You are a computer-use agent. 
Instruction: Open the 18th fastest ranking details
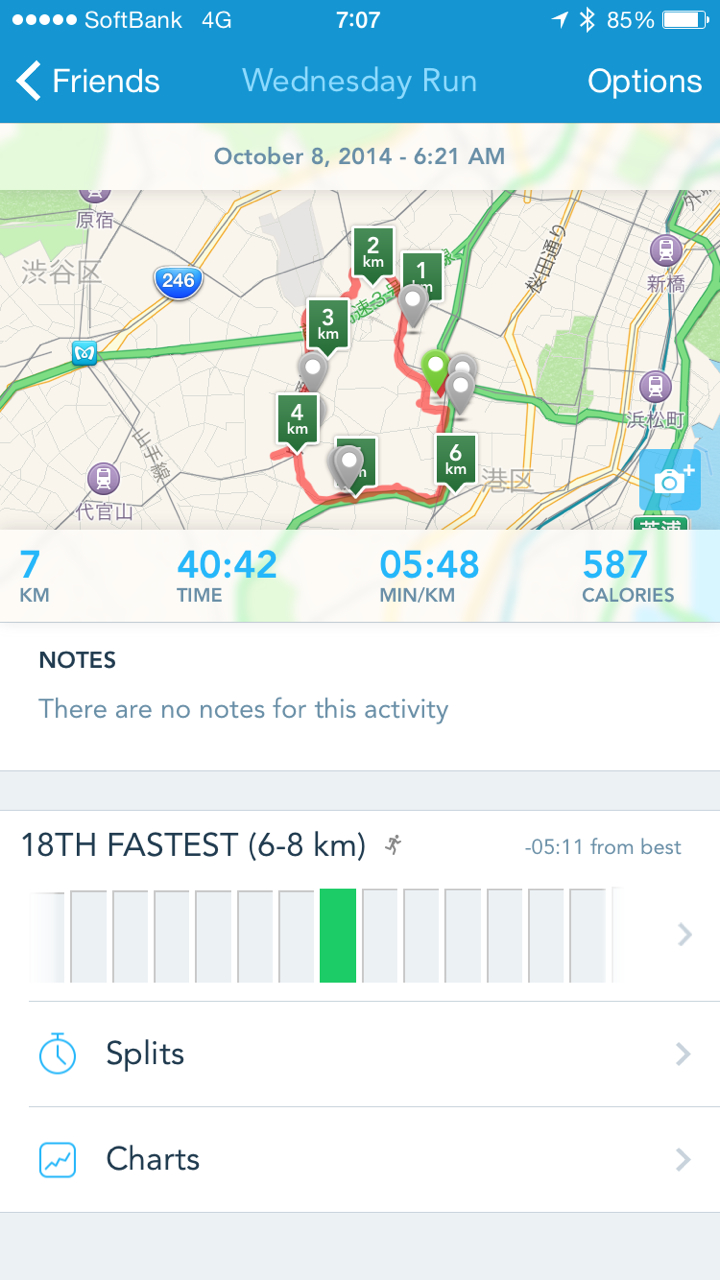coord(360,906)
